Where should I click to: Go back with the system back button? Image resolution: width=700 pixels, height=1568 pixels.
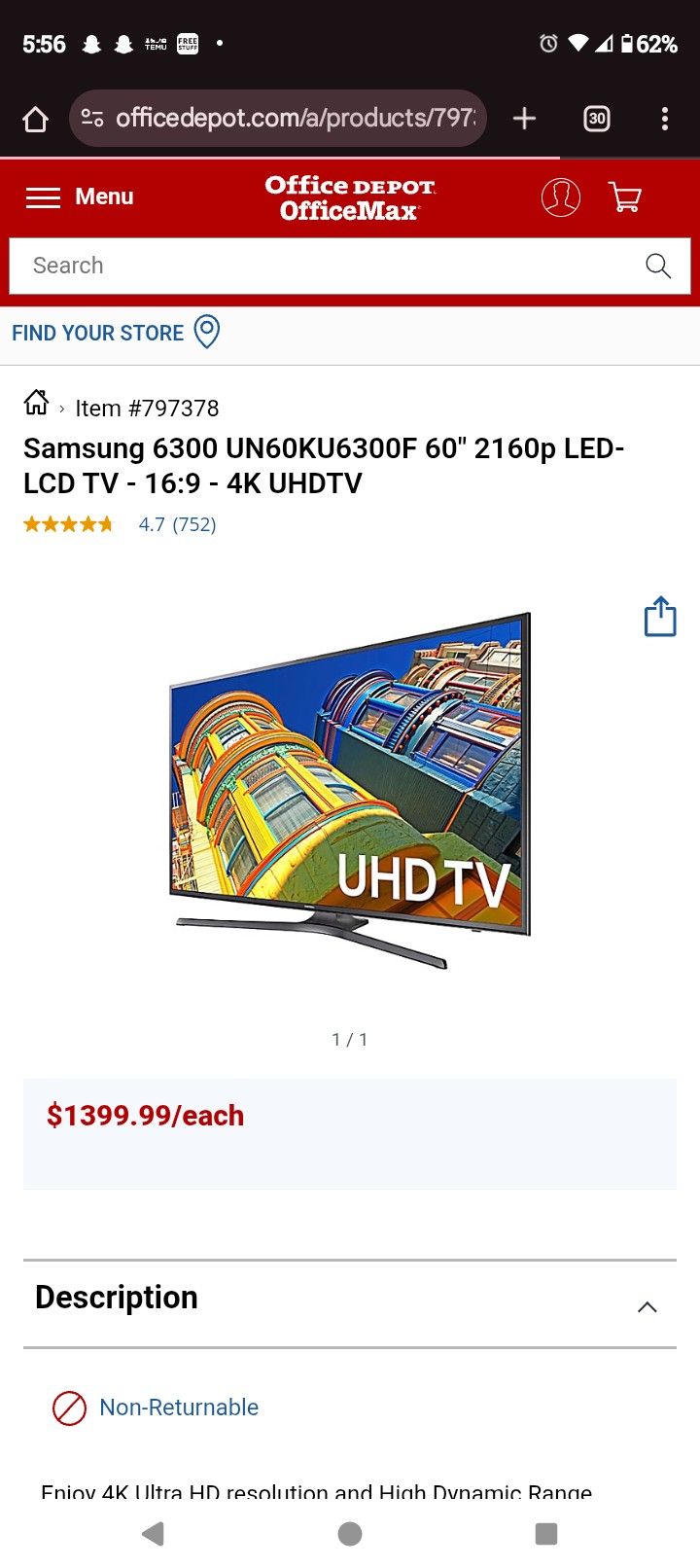point(153,1534)
